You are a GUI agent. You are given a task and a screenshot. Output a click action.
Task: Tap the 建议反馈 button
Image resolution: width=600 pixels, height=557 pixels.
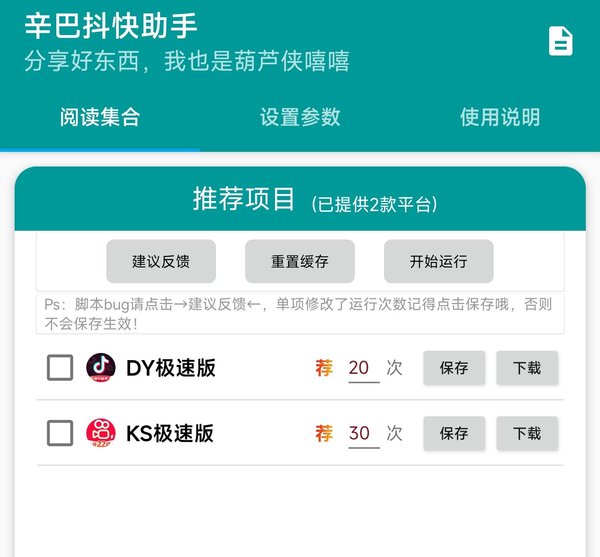click(161, 262)
